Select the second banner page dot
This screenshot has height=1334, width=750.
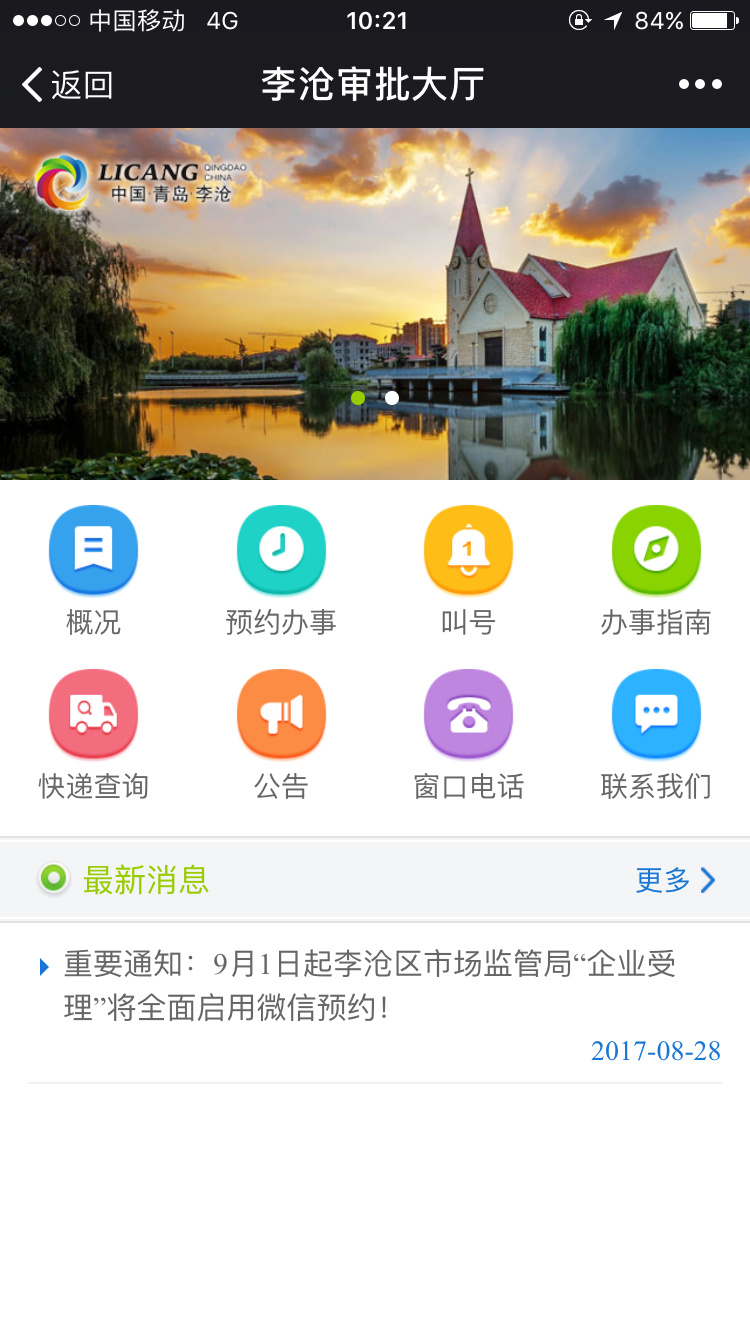click(x=392, y=398)
